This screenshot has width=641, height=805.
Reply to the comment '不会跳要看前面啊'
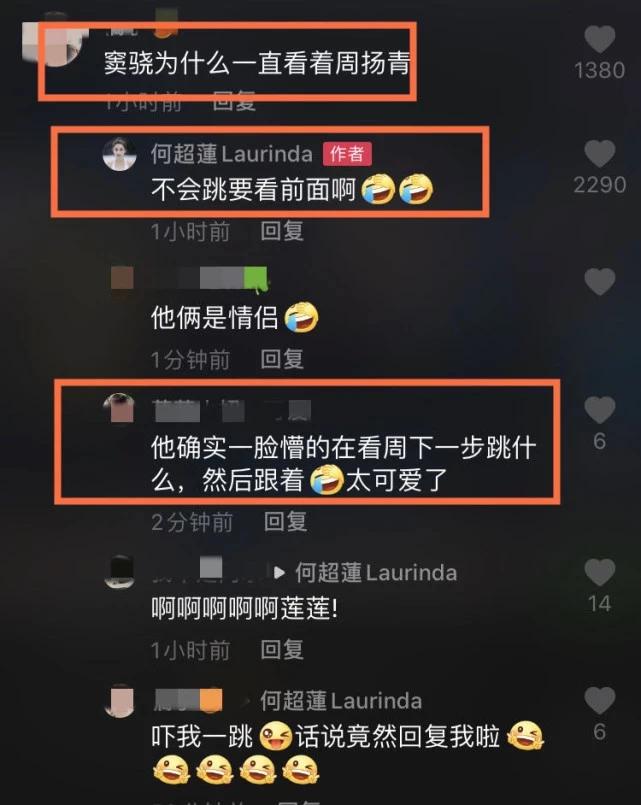(281, 231)
